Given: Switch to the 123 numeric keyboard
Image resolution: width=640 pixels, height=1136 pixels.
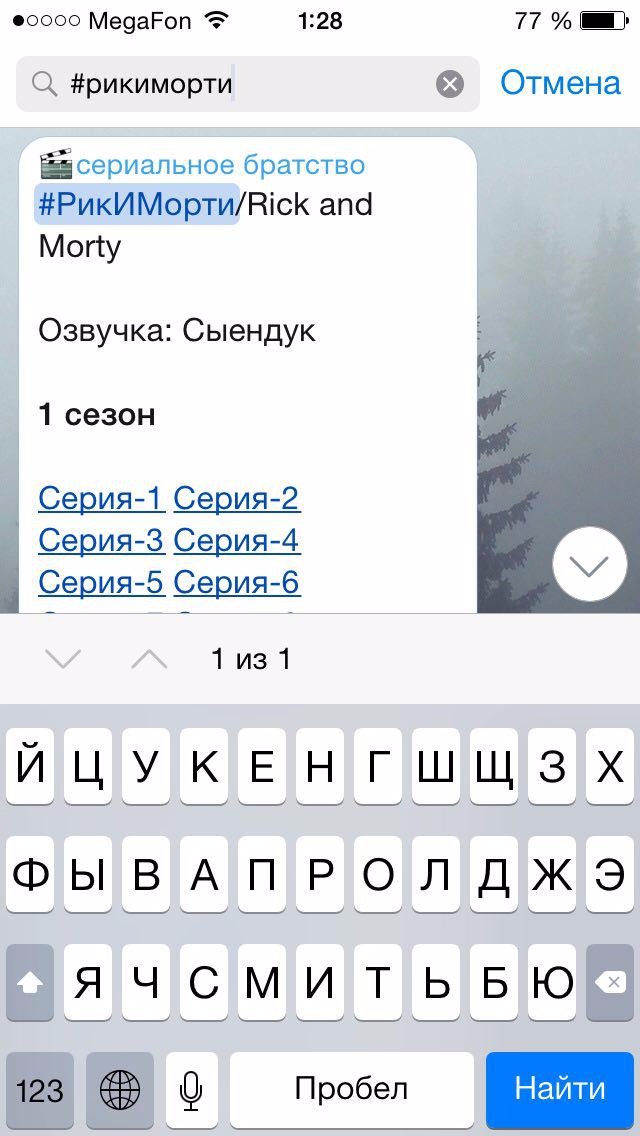Looking at the screenshot, I should pyautogui.click(x=40, y=1089).
